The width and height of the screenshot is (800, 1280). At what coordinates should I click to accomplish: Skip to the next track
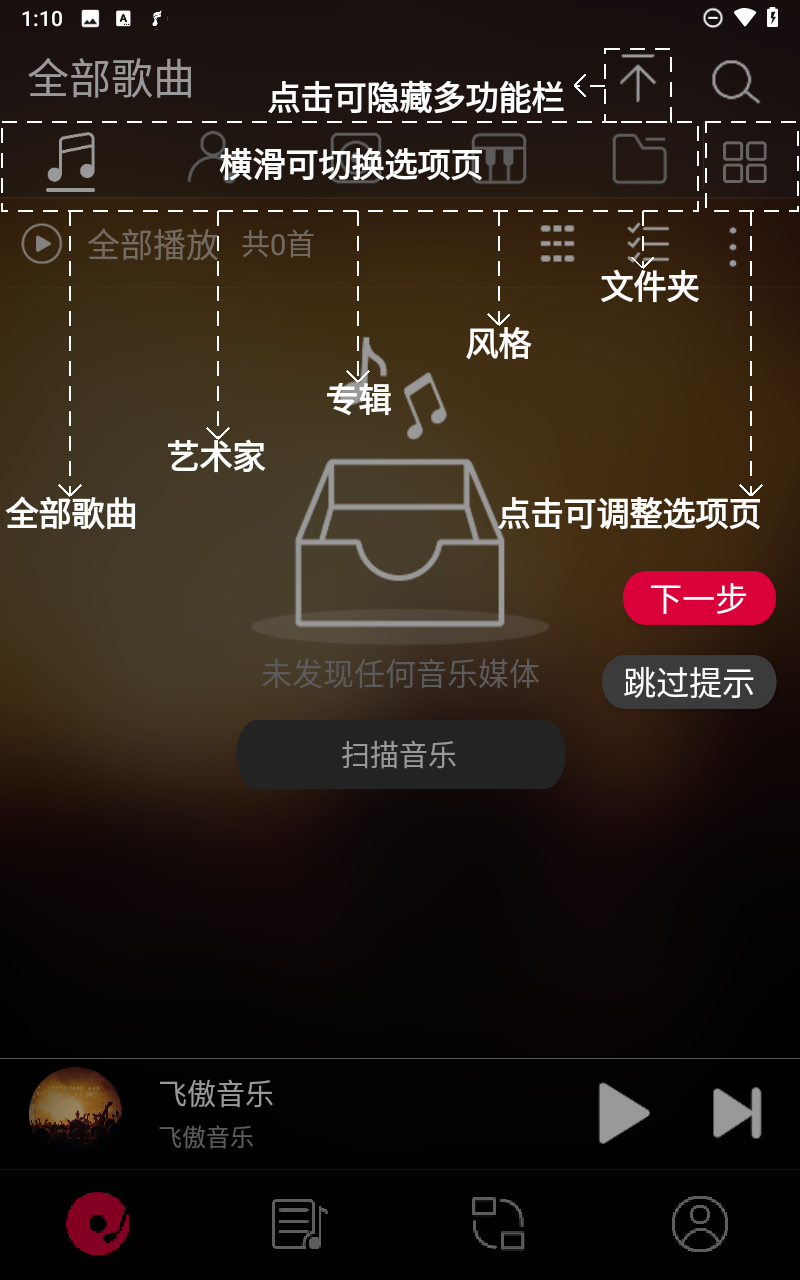pyautogui.click(x=737, y=1113)
